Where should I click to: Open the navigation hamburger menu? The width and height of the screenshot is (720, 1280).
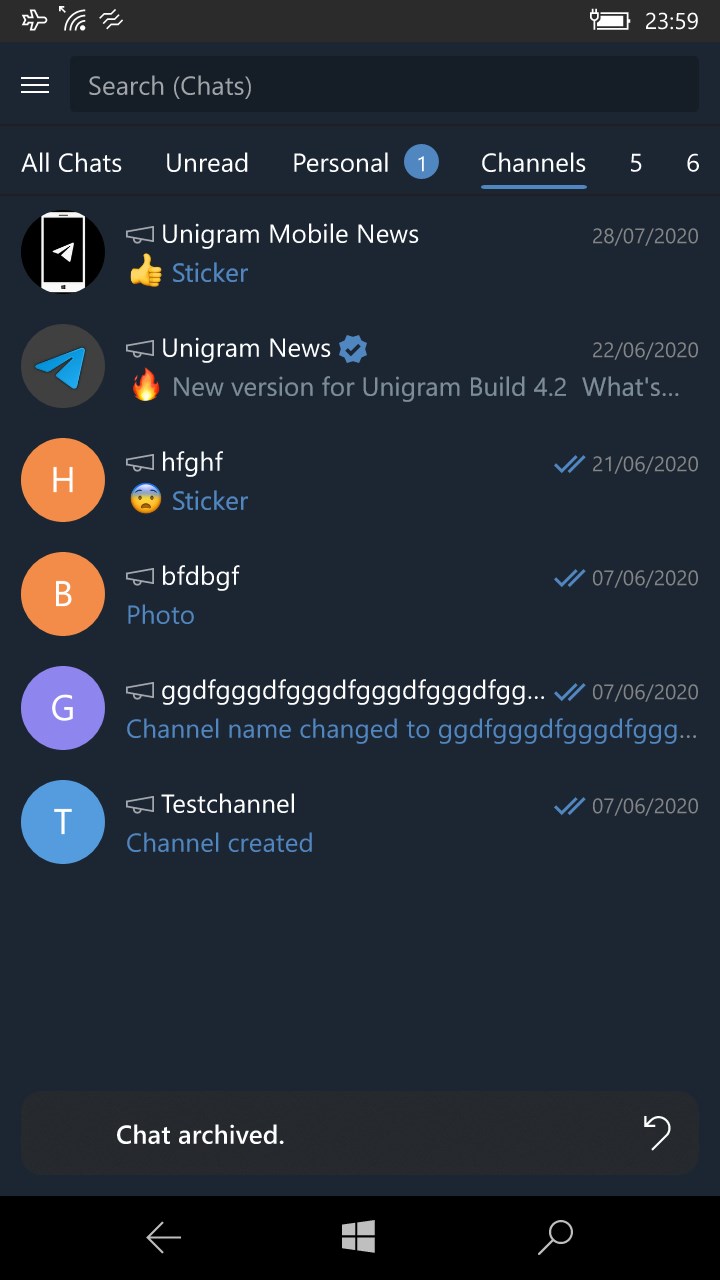[35, 85]
